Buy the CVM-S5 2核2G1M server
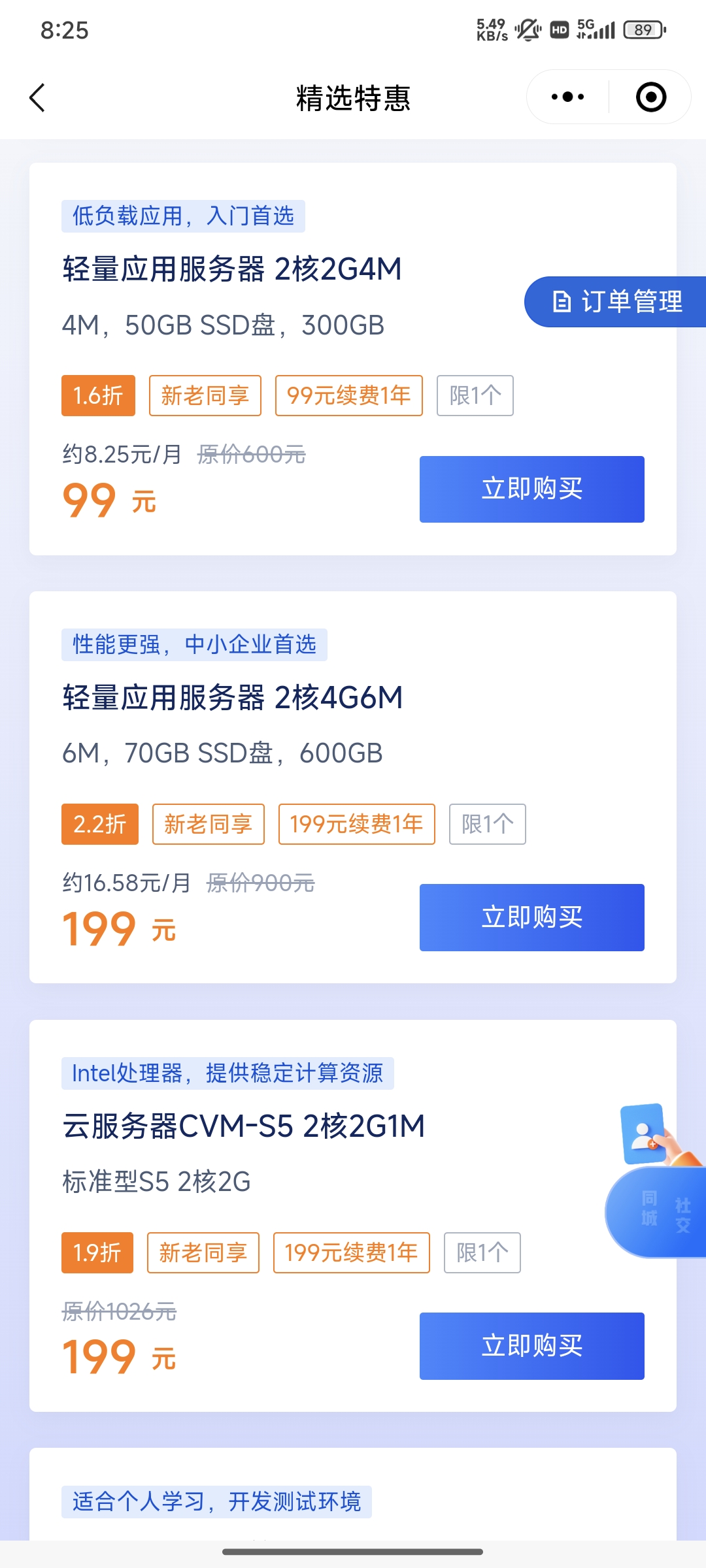Screen dimensions: 706x1568 [x=531, y=1346]
